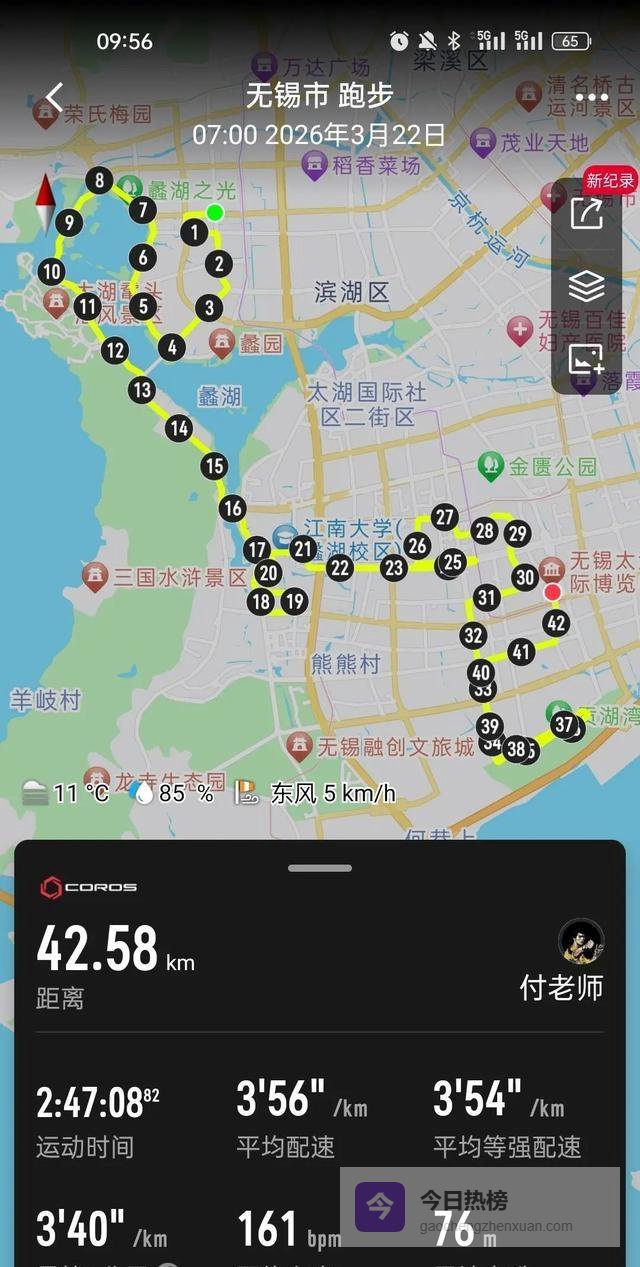
Task: Open 付老师's profile avatar
Action: point(579,941)
